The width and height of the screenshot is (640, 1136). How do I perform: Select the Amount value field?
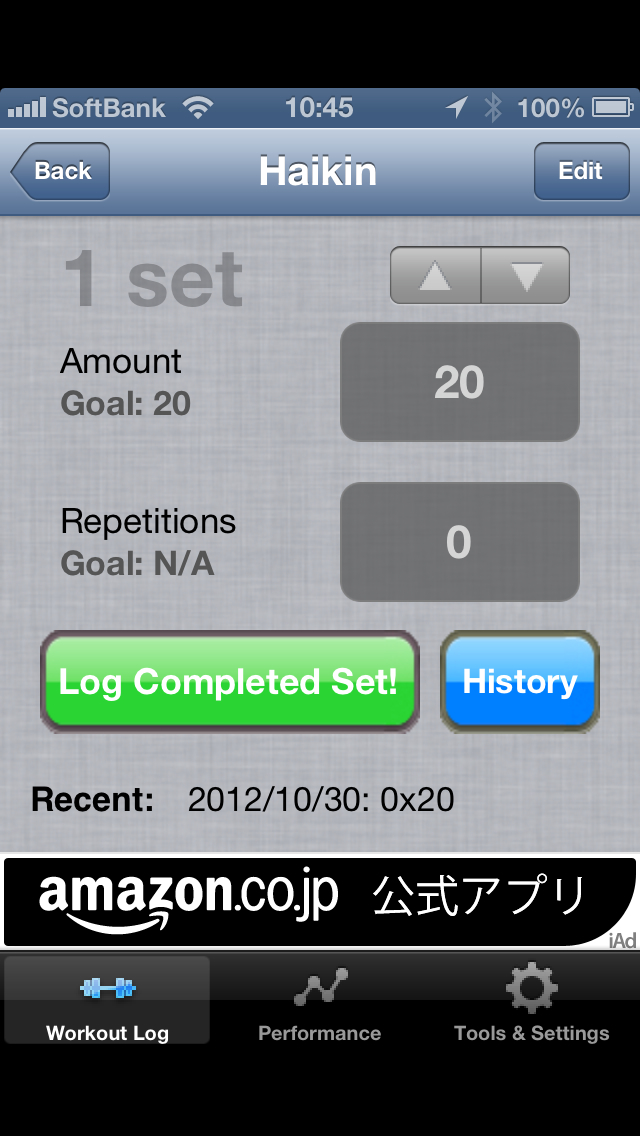click(459, 382)
